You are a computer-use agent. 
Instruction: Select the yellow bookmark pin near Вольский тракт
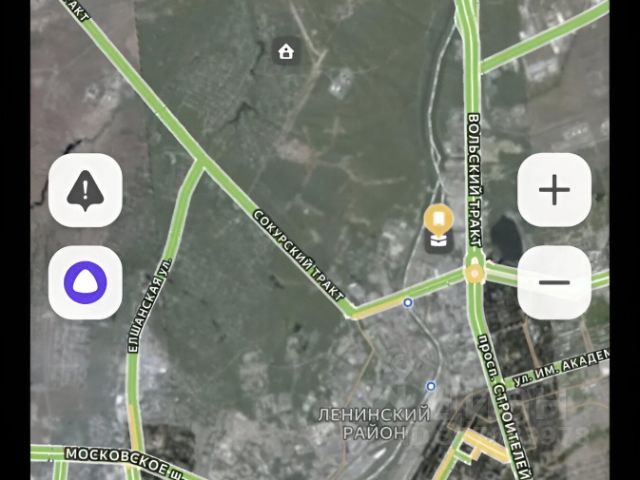(437, 219)
